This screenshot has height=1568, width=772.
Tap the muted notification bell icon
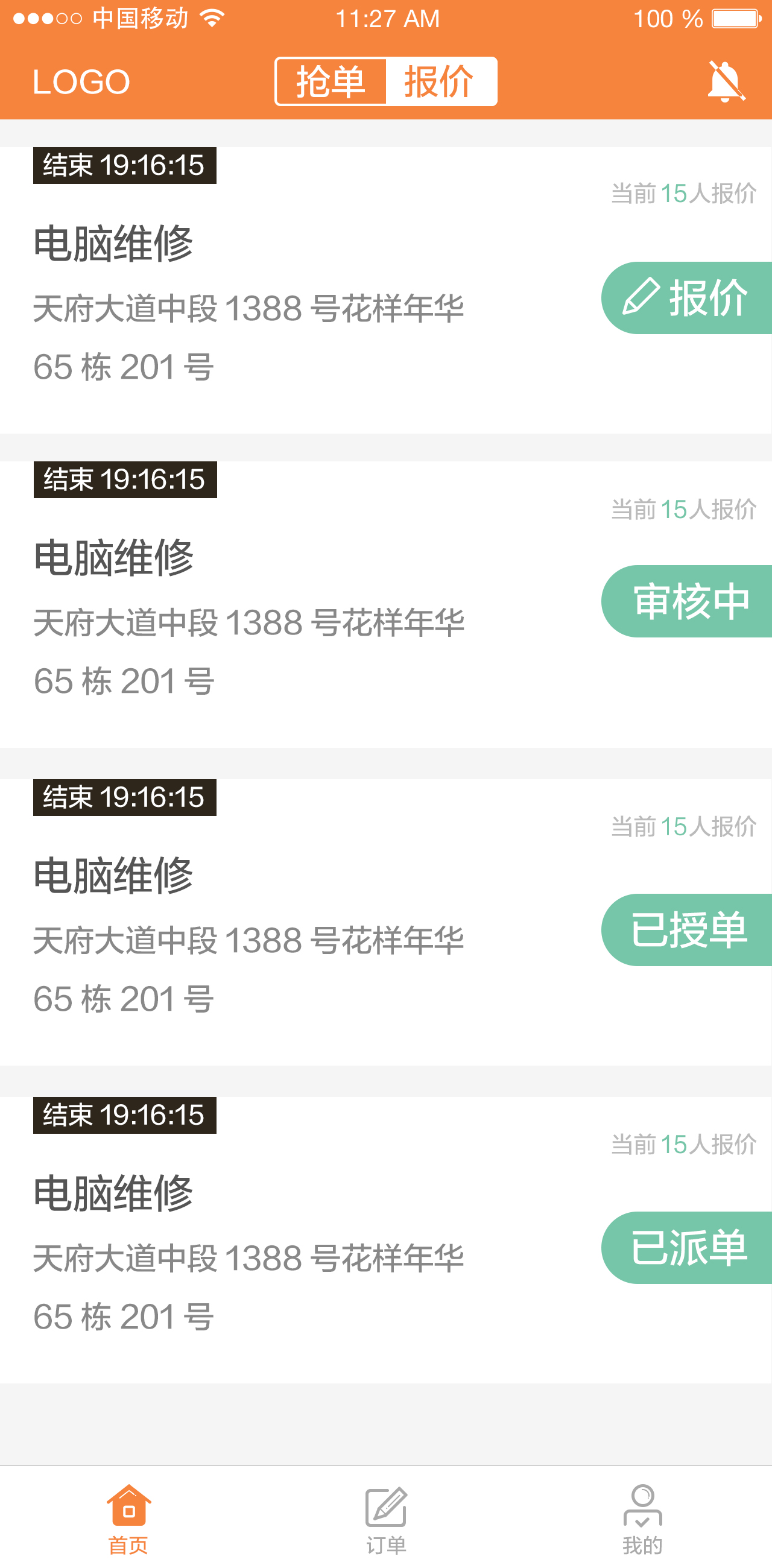(x=727, y=81)
